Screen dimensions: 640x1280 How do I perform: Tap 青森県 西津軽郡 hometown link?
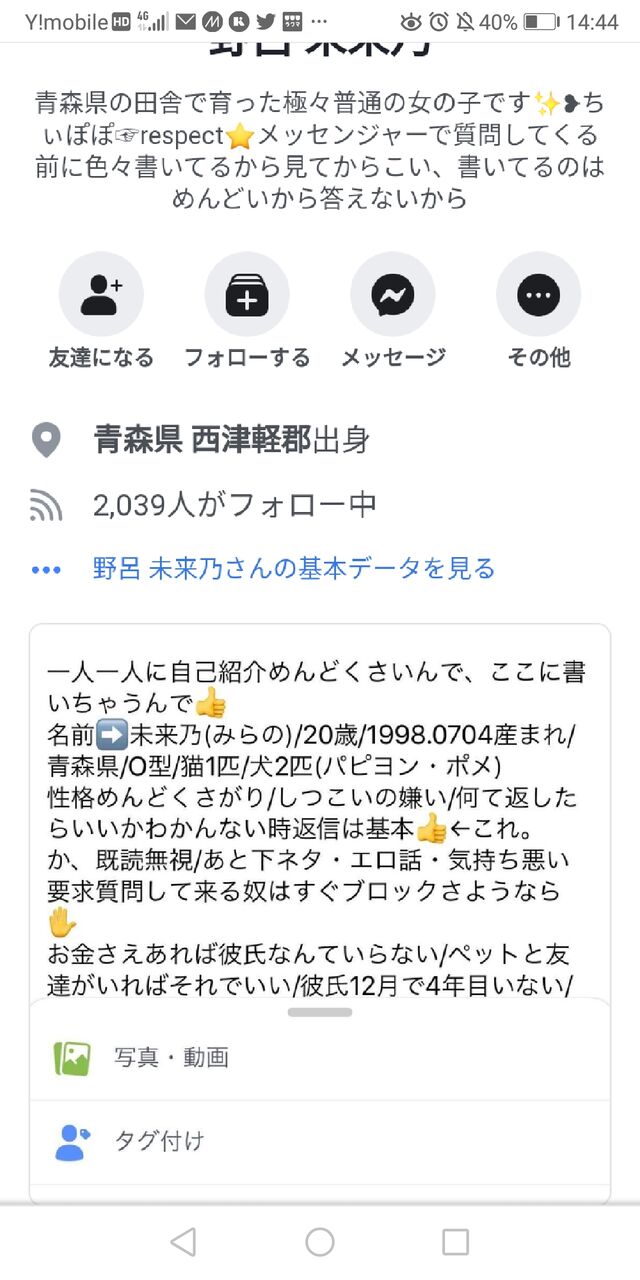(202, 440)
